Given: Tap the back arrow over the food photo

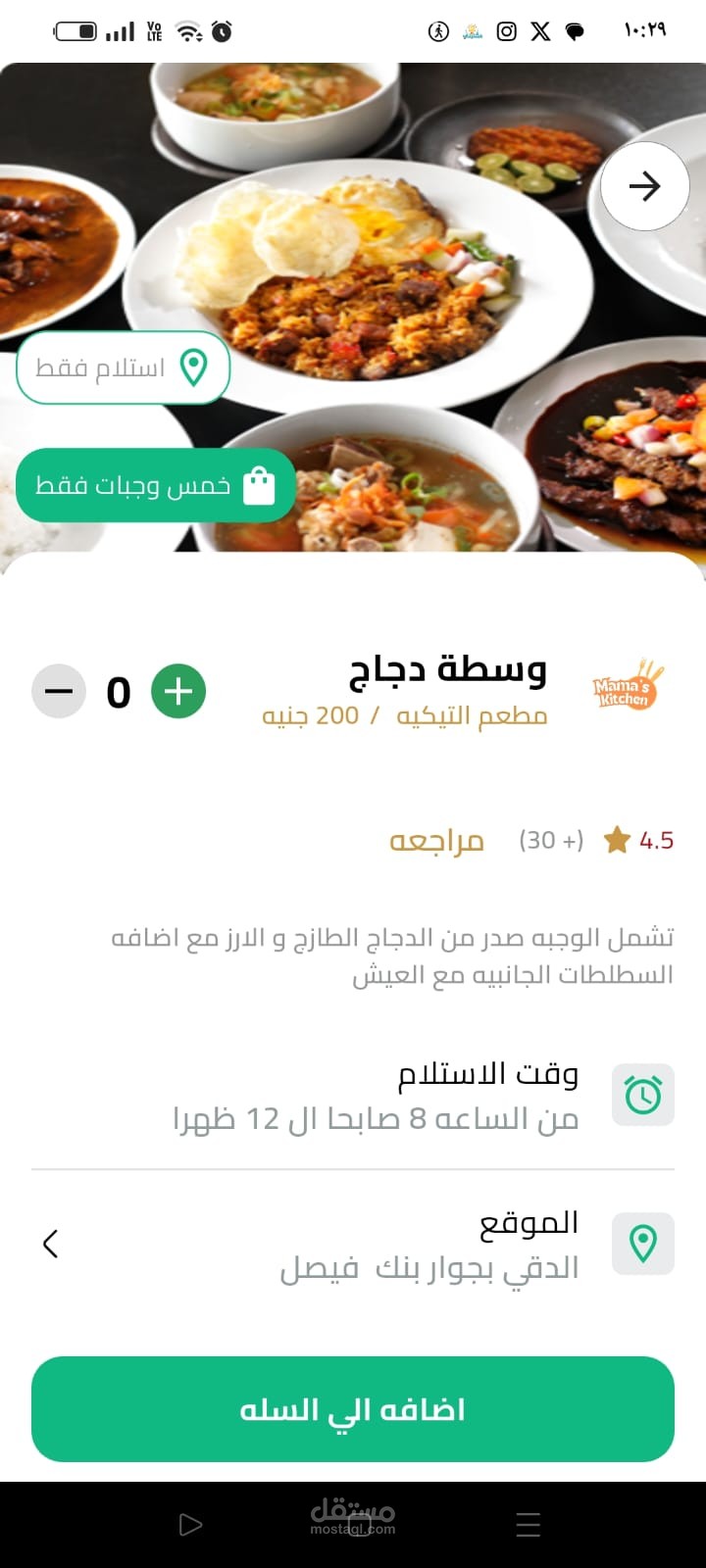Looking at the screenshot, I should coord(644,186).
